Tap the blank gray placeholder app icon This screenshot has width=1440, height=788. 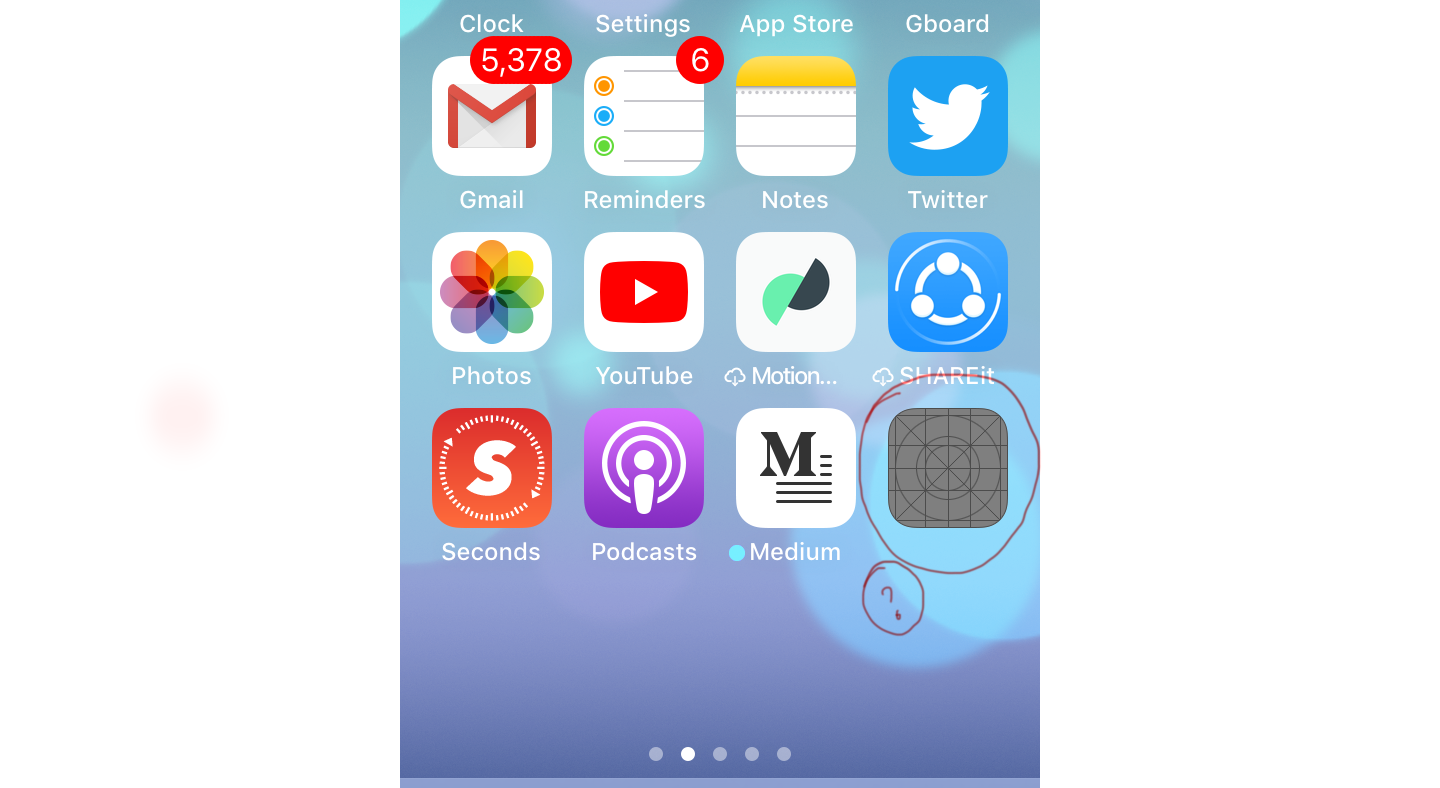tap(948, 468)
